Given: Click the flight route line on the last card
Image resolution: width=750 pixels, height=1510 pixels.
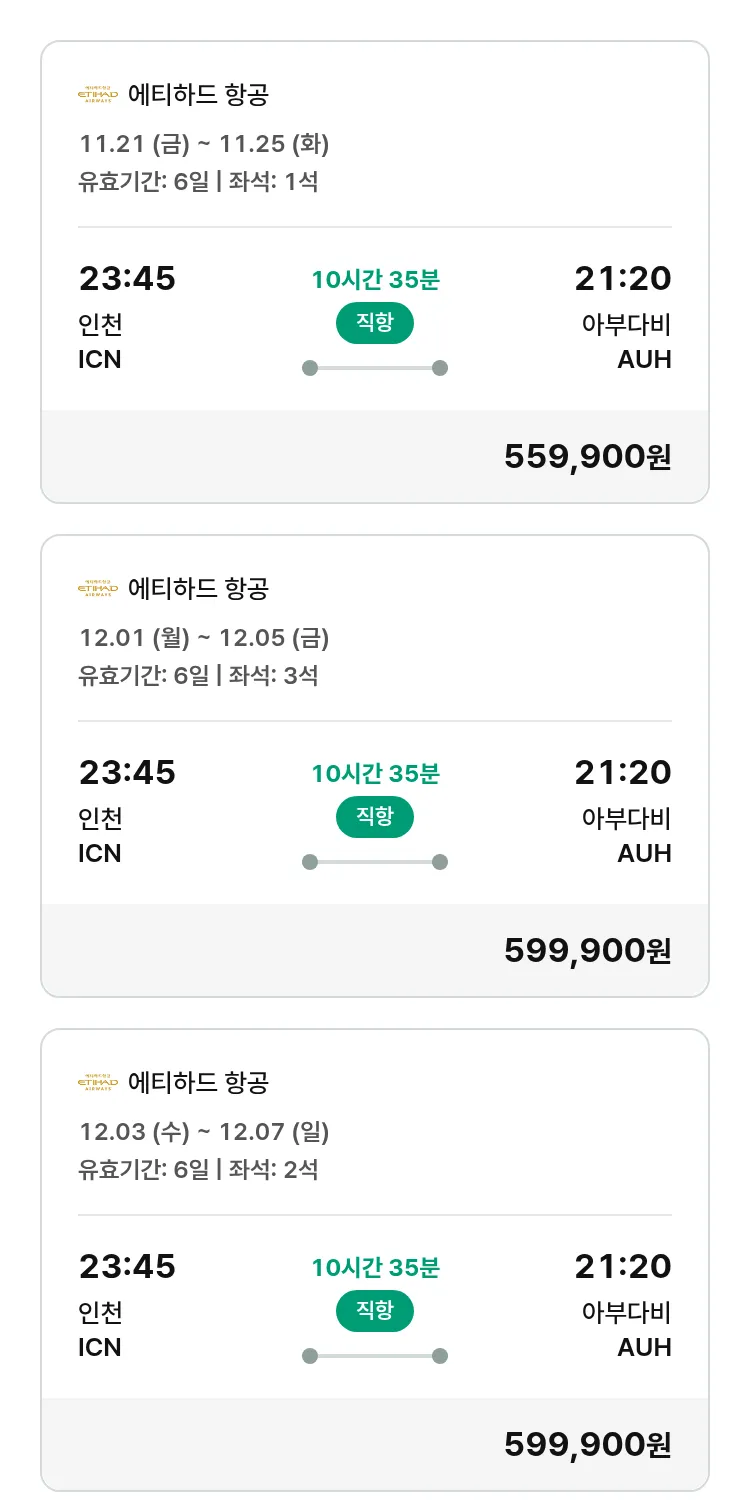Looking at the screenshot, I should [374, 1356].
